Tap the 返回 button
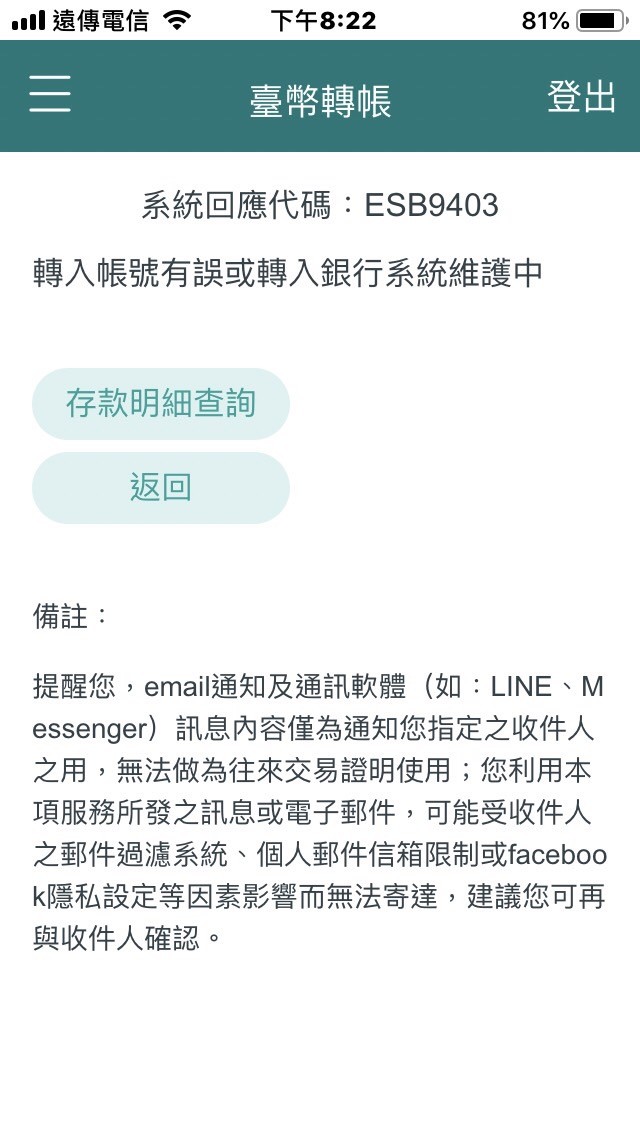This screenshot has height=1136, width=640. [161, 488]
